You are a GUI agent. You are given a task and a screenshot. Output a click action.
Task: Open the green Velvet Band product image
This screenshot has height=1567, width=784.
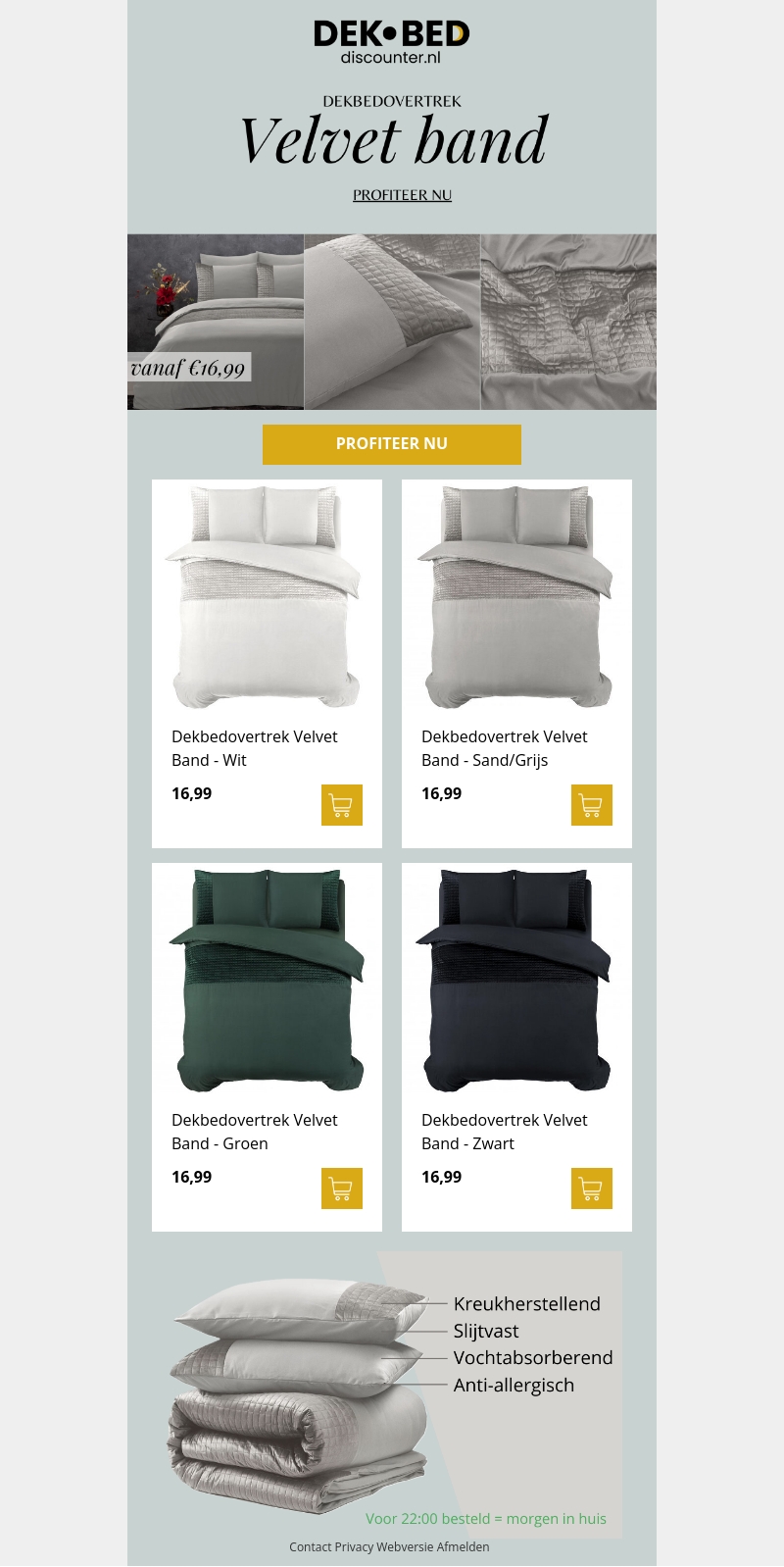pos(267,980)
